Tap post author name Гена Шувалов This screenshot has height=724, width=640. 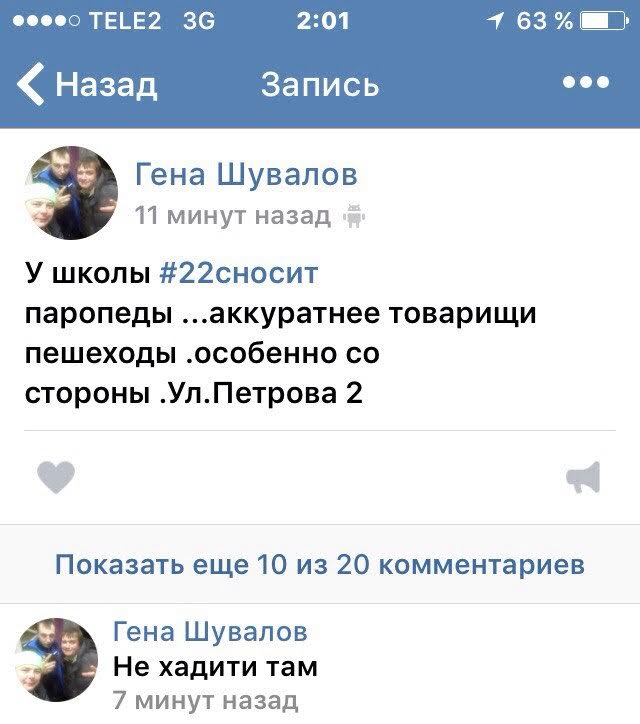point(246,175)
